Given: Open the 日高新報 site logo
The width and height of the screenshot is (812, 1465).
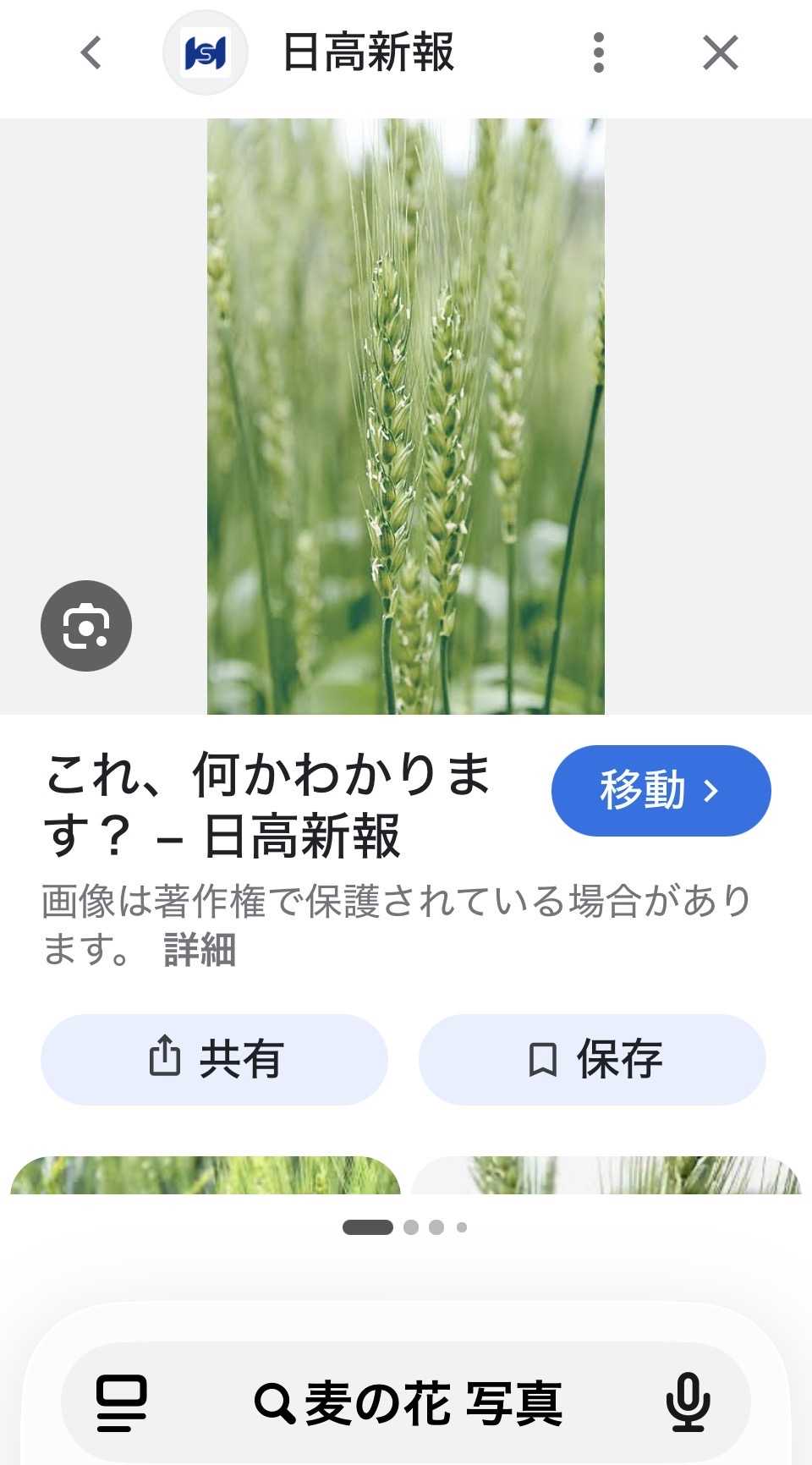Looking at the screenshot, I should point(206,52).
